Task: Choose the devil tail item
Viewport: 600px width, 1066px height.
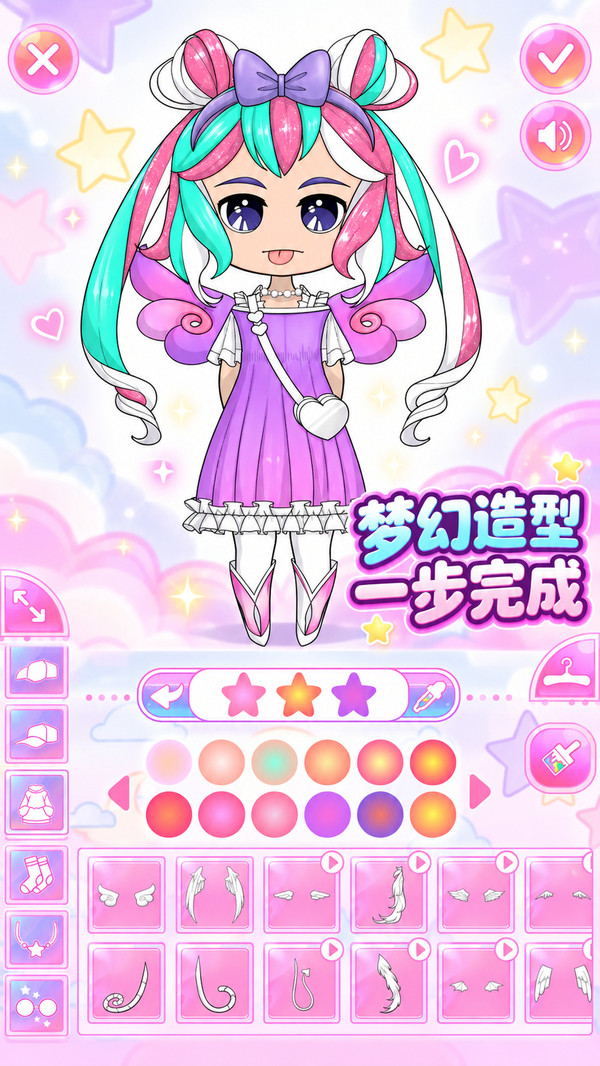Action: (302, 981)
